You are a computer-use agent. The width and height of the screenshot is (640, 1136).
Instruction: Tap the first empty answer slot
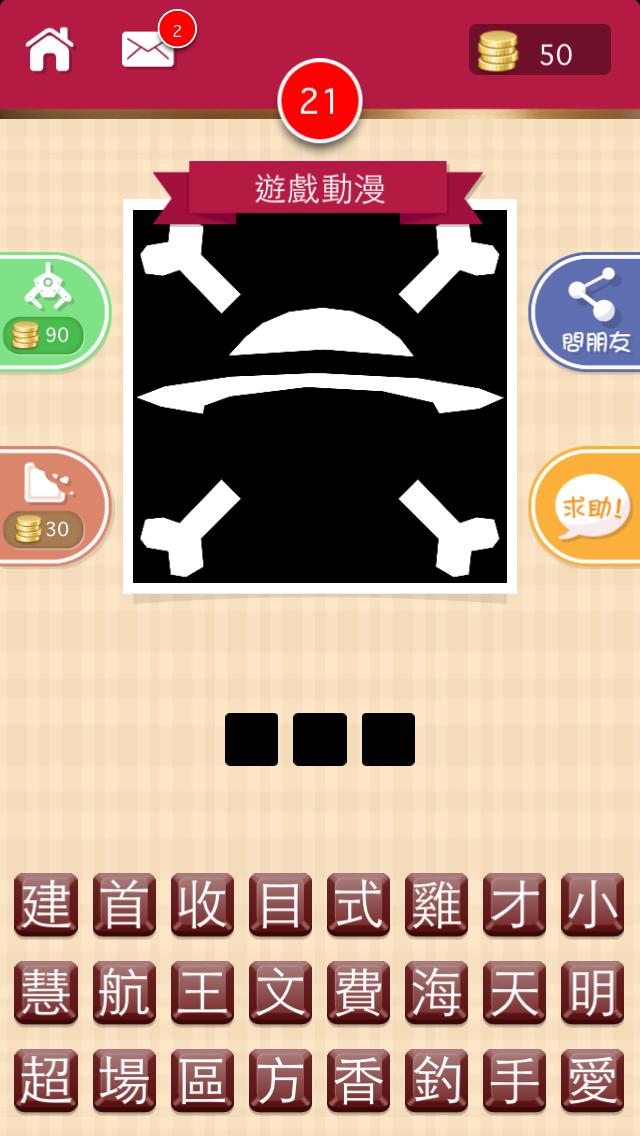point(252,739)
